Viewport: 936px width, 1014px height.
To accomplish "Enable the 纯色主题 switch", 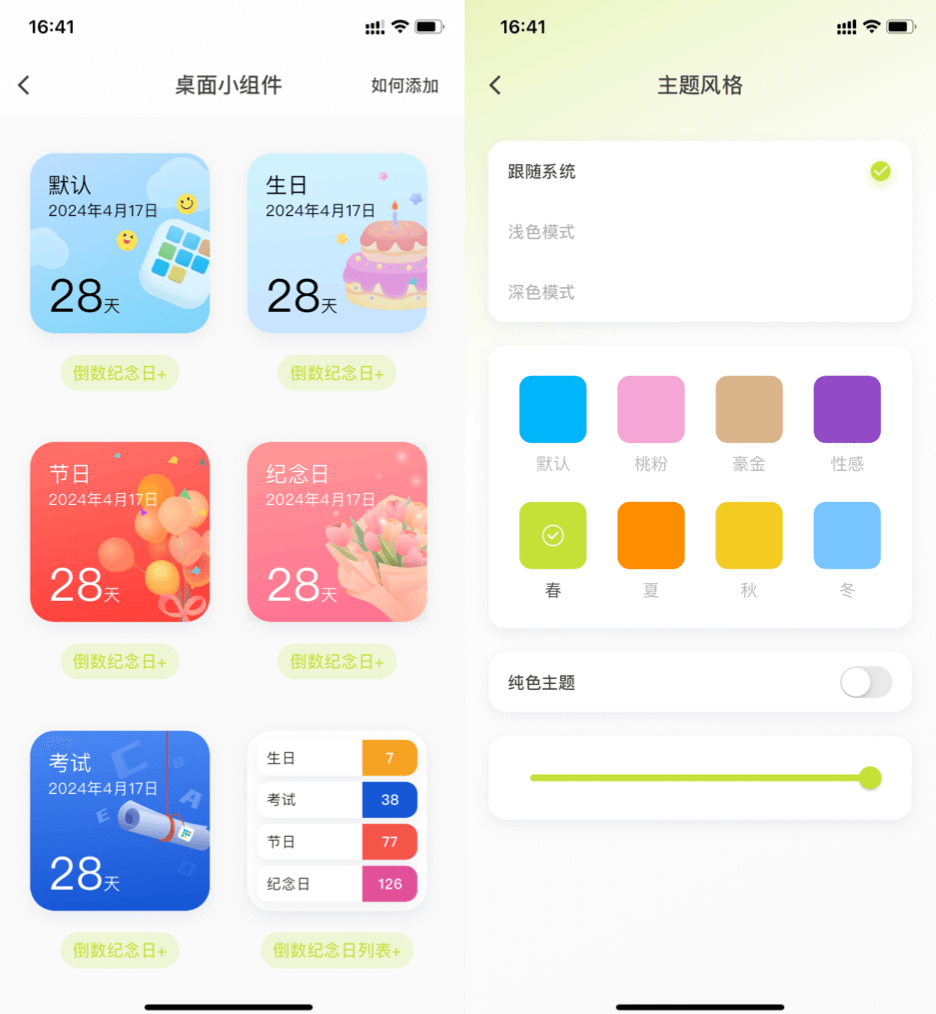I will (x=865, y=683).
